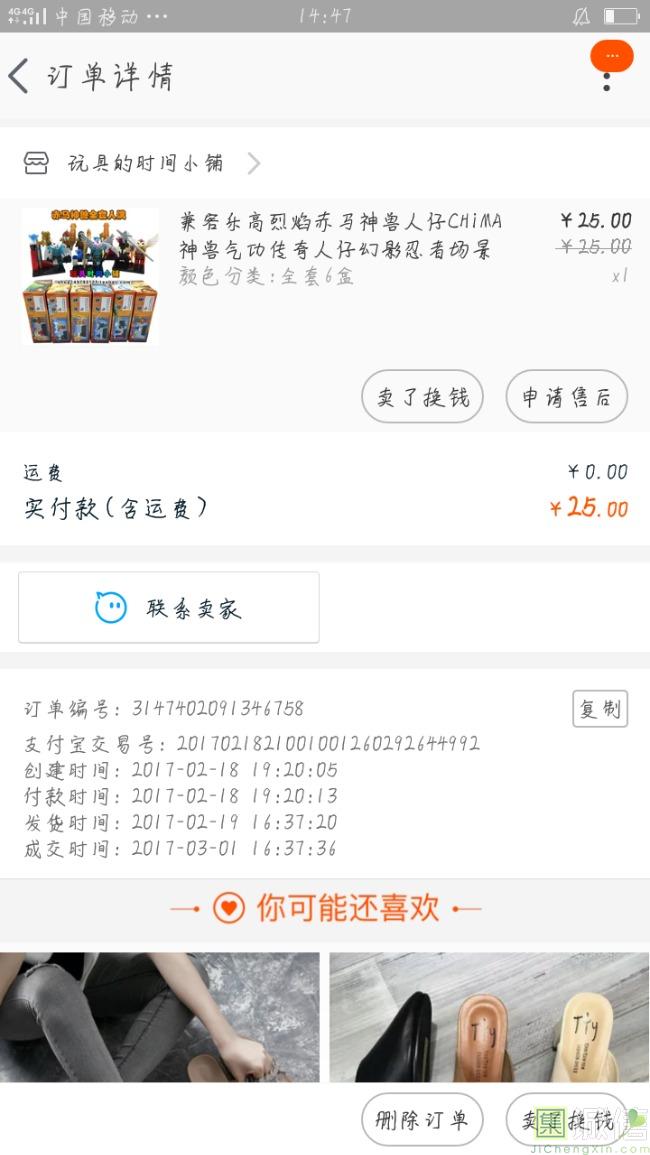This screenshot has width=650, height=1155.
Task: Contact the seller via 联系卖家
Action: pos(169,607)
